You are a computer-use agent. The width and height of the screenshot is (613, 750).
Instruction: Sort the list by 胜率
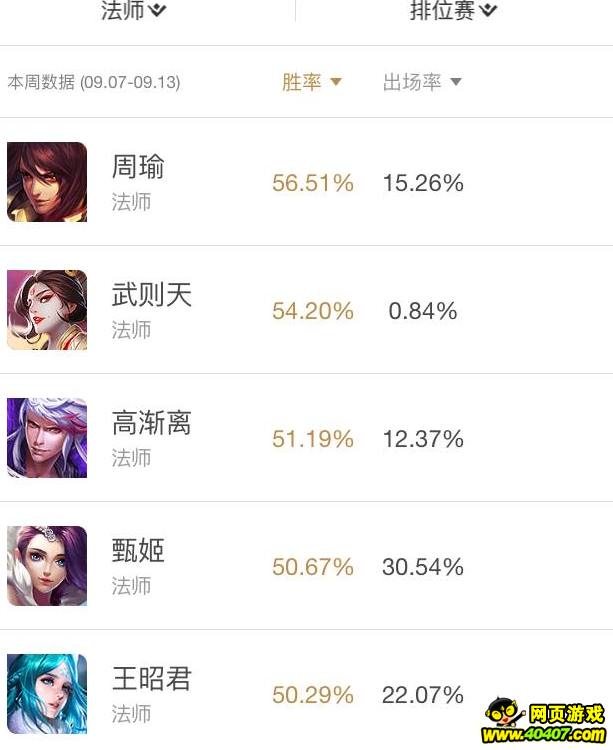pyautogui.click(x=311, y=82)
